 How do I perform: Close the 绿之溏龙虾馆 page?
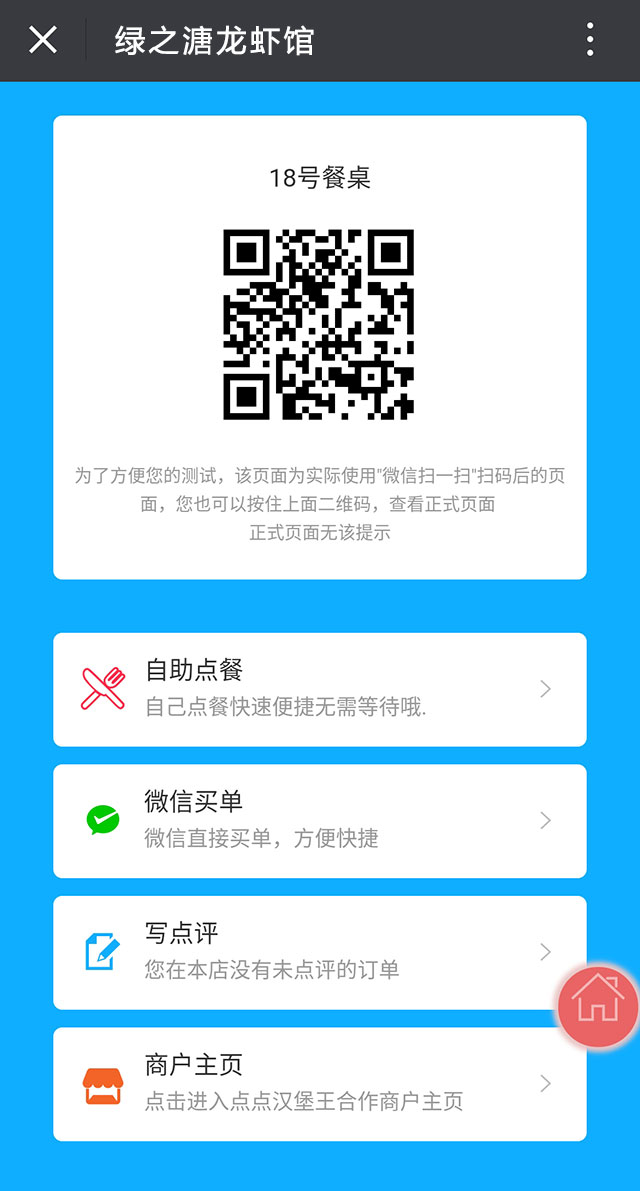pyautogui.click(x=43, y=39)
